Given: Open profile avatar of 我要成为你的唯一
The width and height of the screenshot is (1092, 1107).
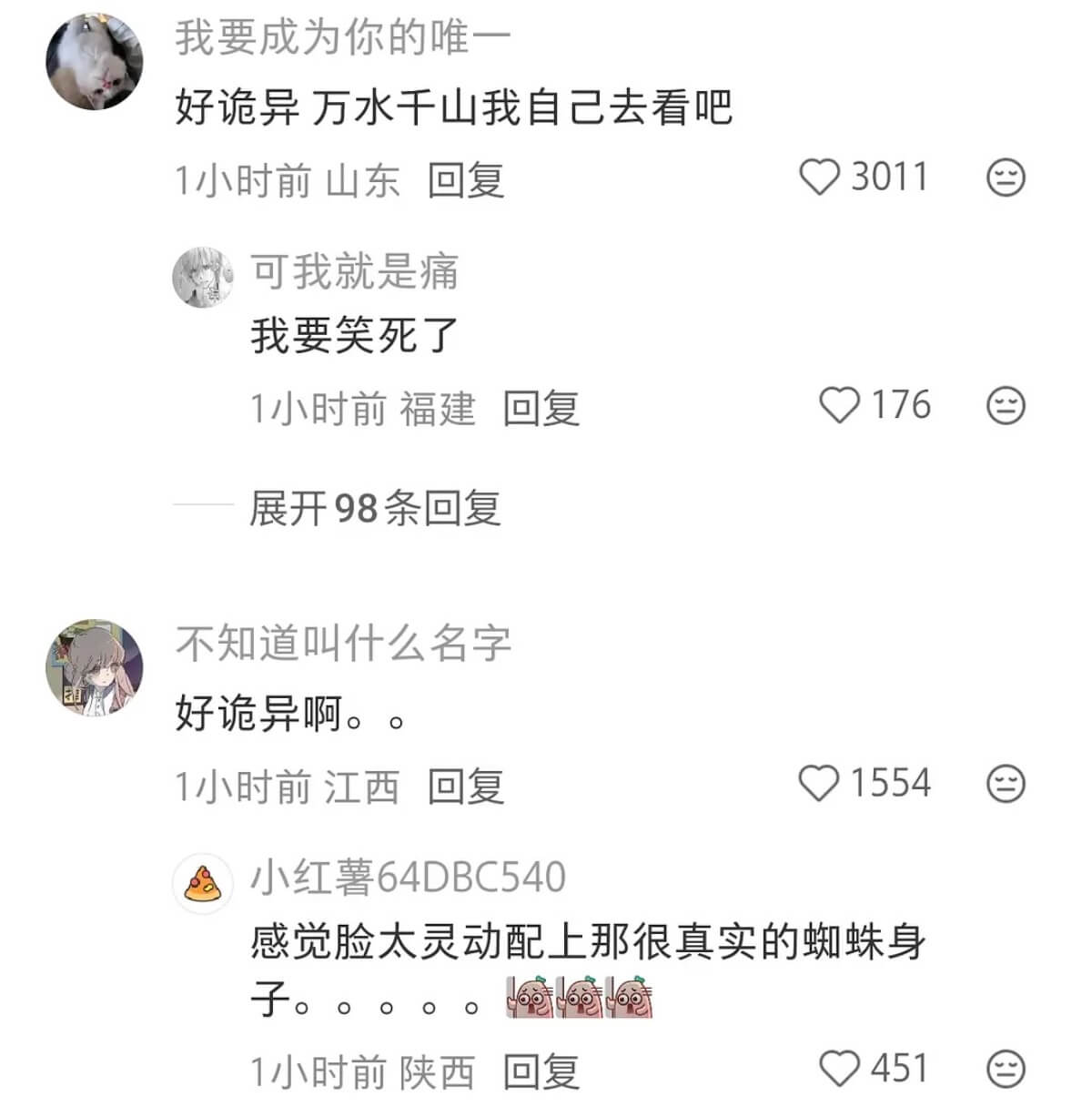Looking at the screenshot, I should tap(94, 63).
